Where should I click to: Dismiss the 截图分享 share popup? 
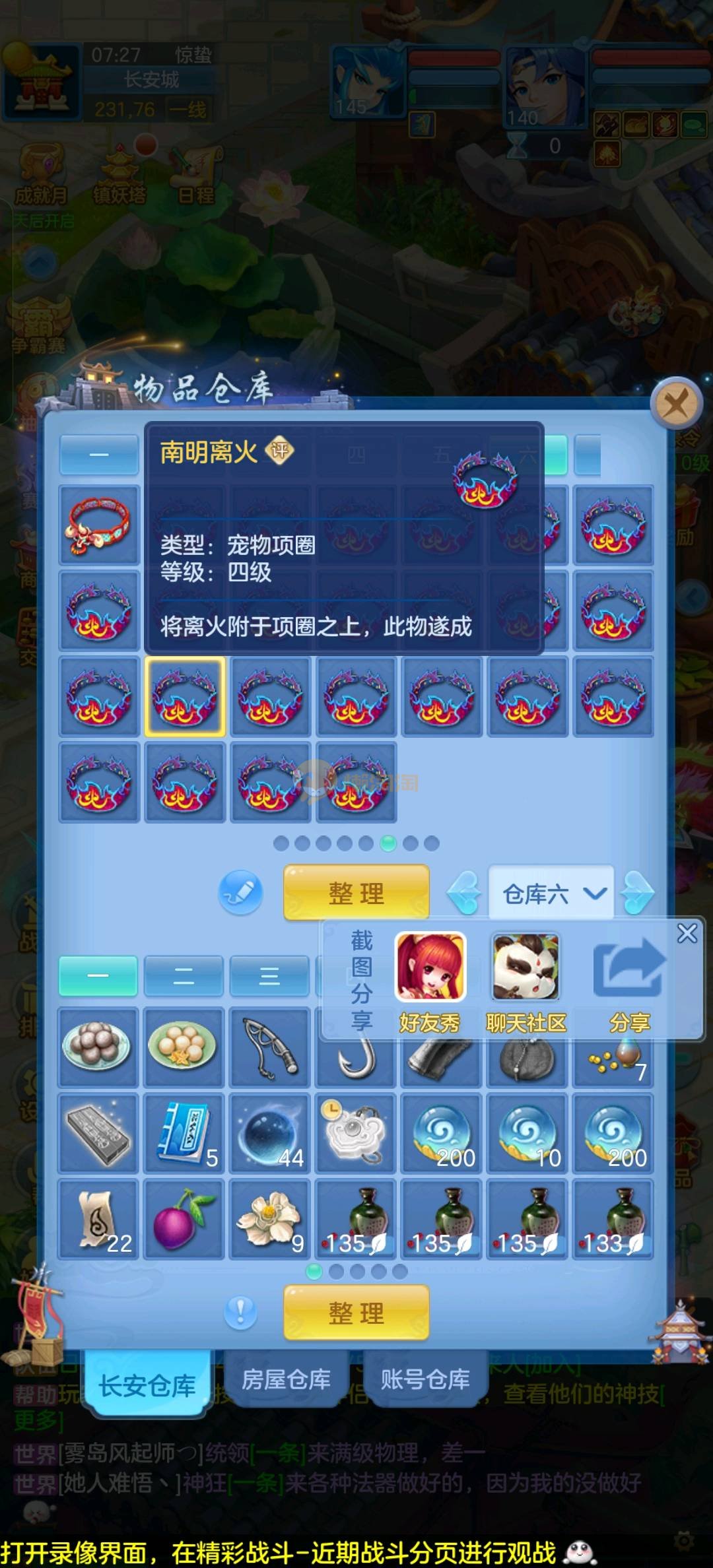point(687,933)
